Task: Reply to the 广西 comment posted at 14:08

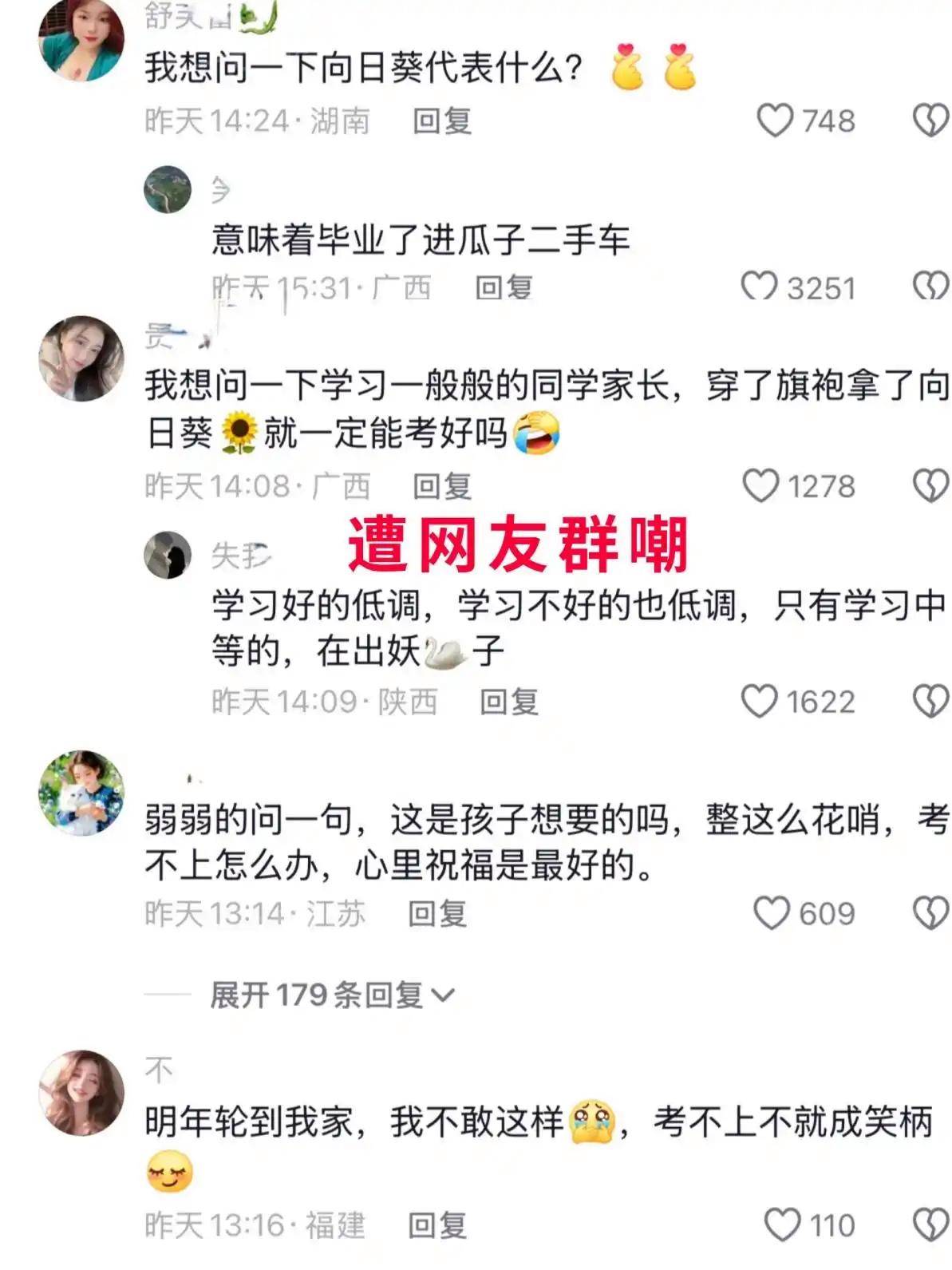Action: pos(442,485)
